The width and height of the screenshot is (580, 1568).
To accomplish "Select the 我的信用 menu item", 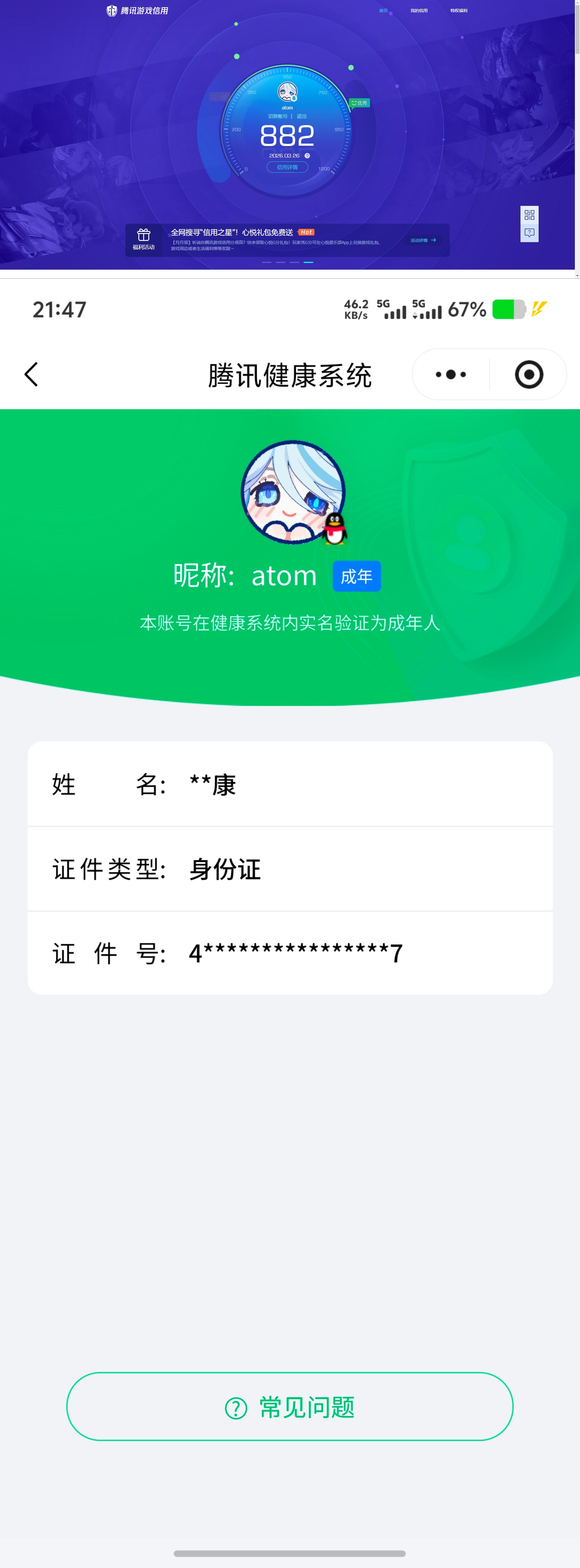I will tap(419, 10).
